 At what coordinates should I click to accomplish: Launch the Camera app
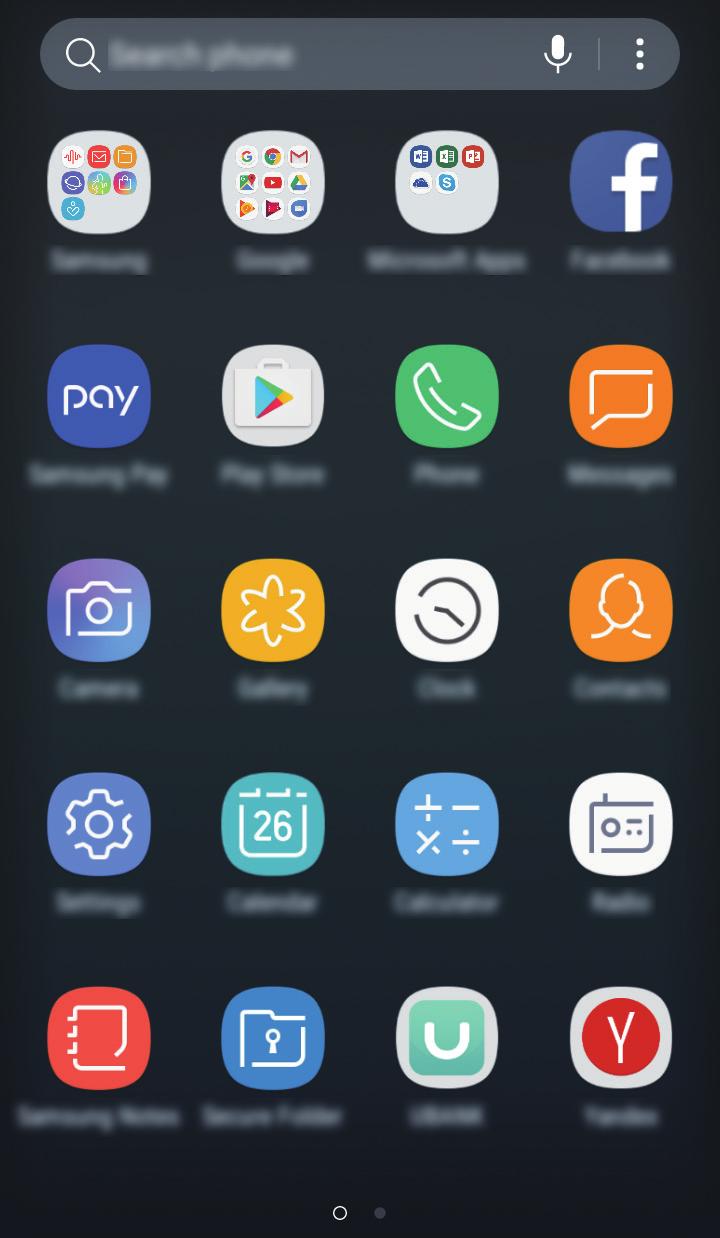click(99, 611)
